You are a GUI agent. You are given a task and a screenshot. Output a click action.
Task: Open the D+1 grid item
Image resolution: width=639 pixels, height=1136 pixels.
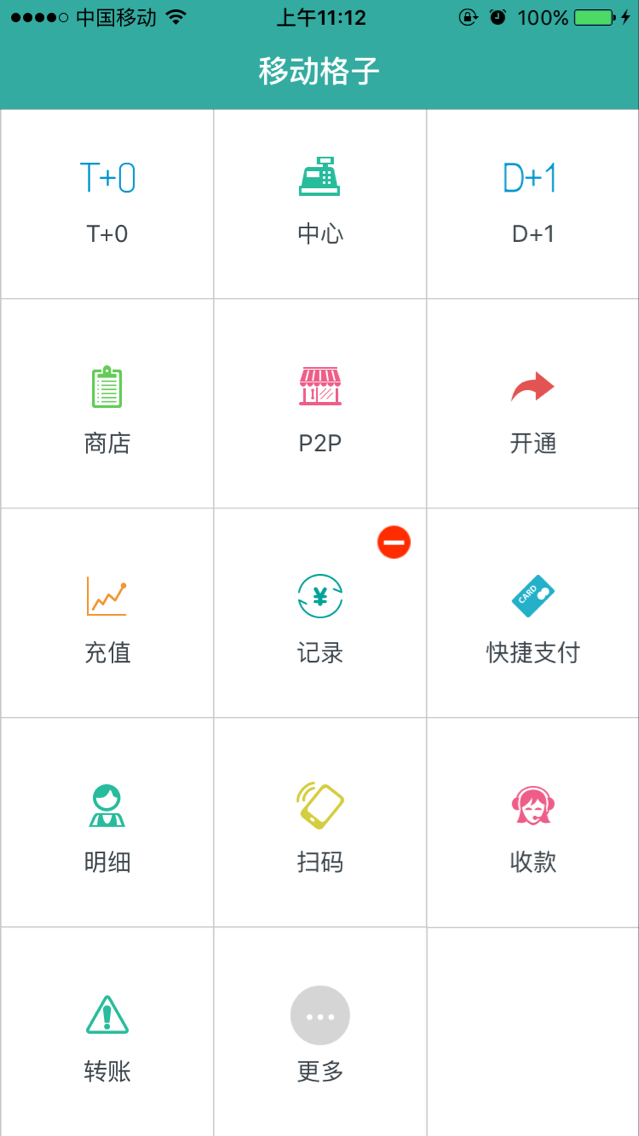(532, 204)
